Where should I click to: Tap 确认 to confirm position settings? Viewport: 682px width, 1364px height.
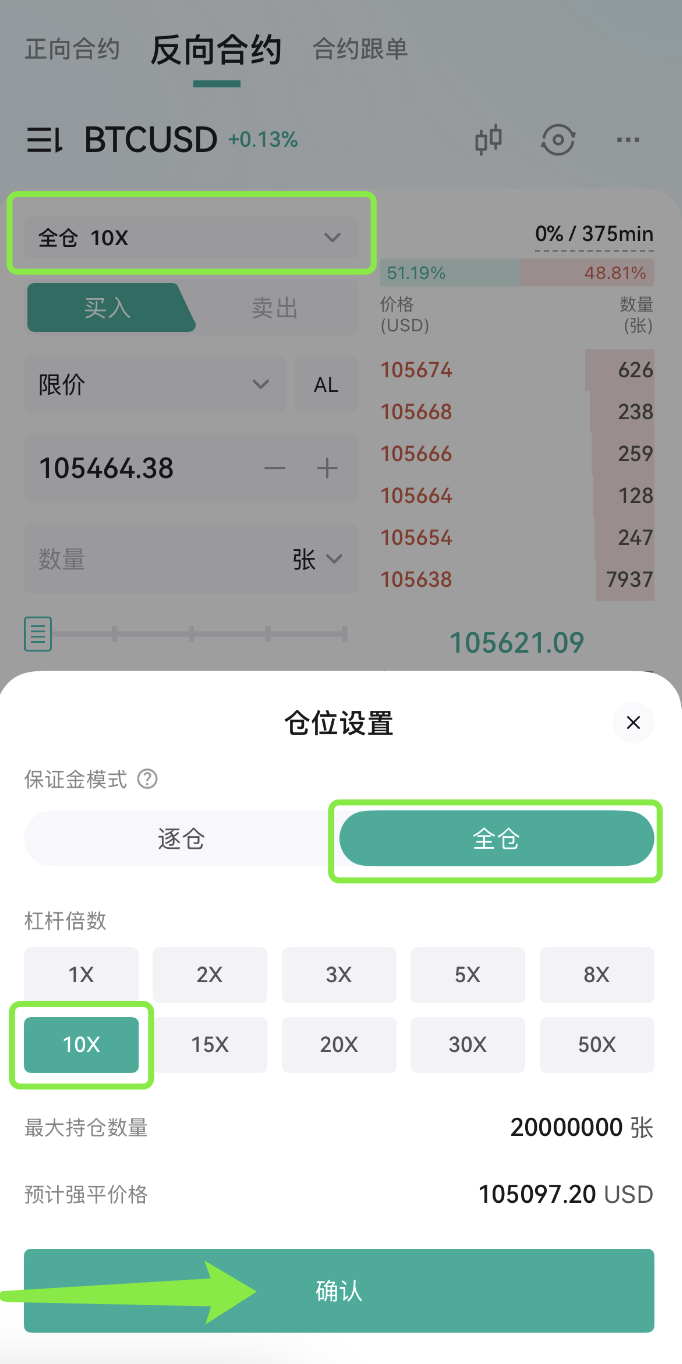(339, 1291)
